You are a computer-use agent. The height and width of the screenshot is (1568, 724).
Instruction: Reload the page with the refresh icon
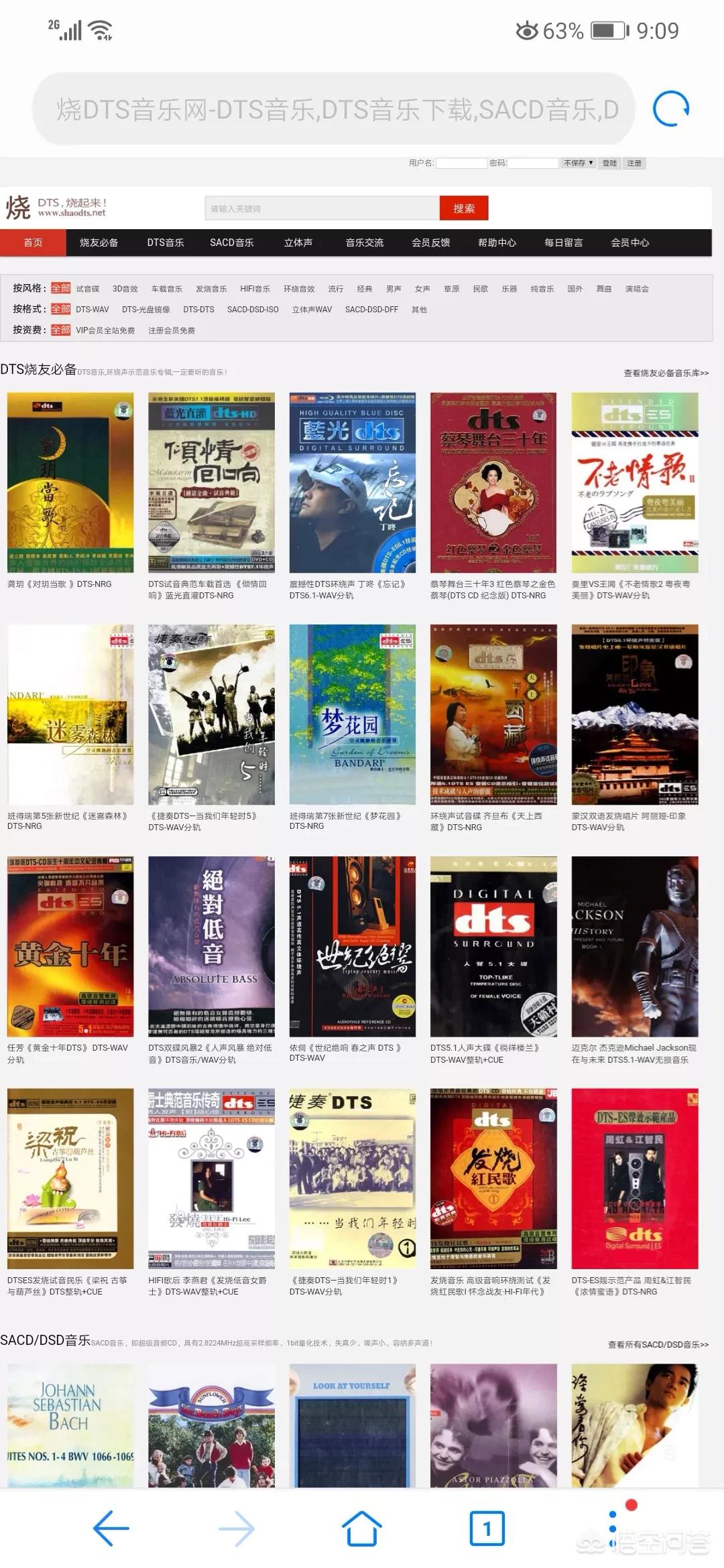pos(671,109)
